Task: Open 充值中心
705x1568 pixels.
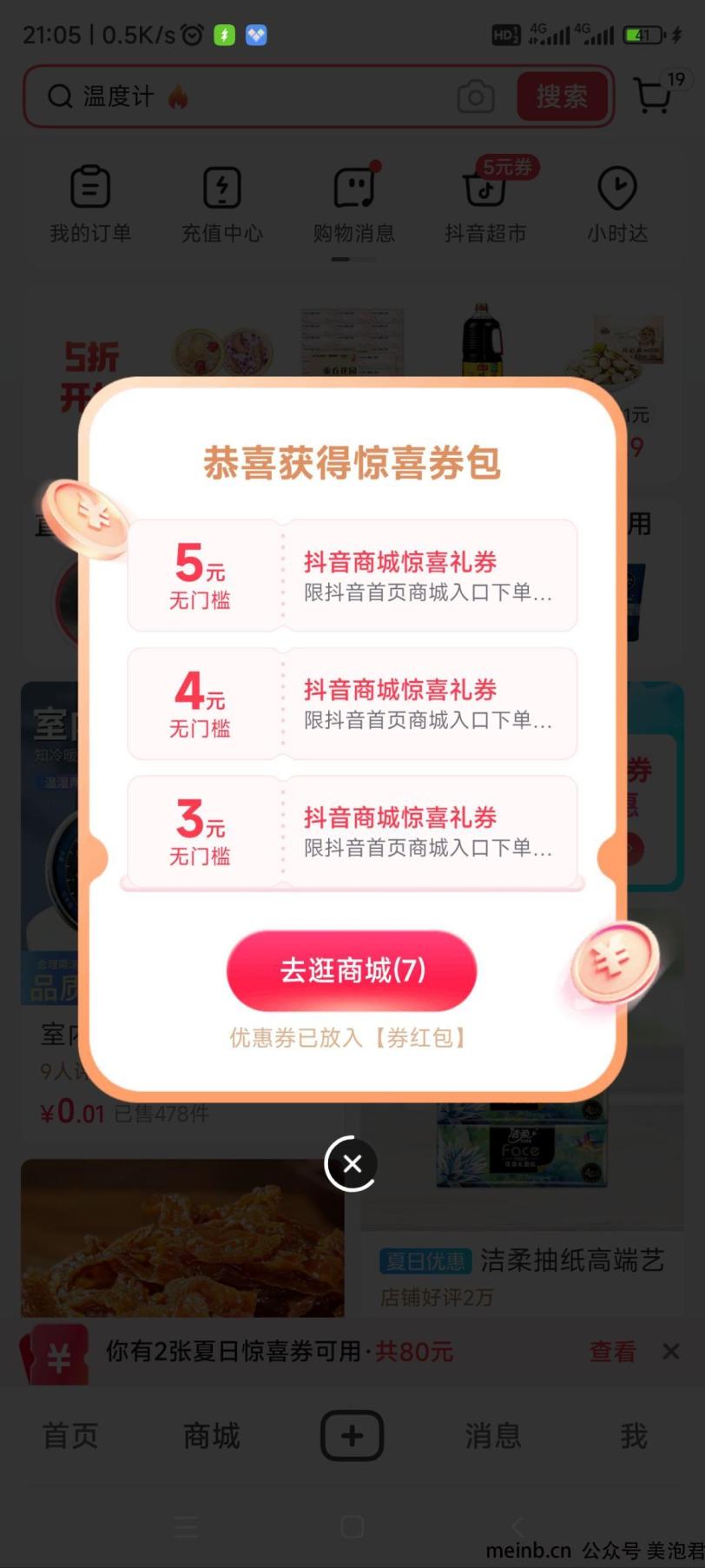Action: pyautogui.click(x=222, y=204)
